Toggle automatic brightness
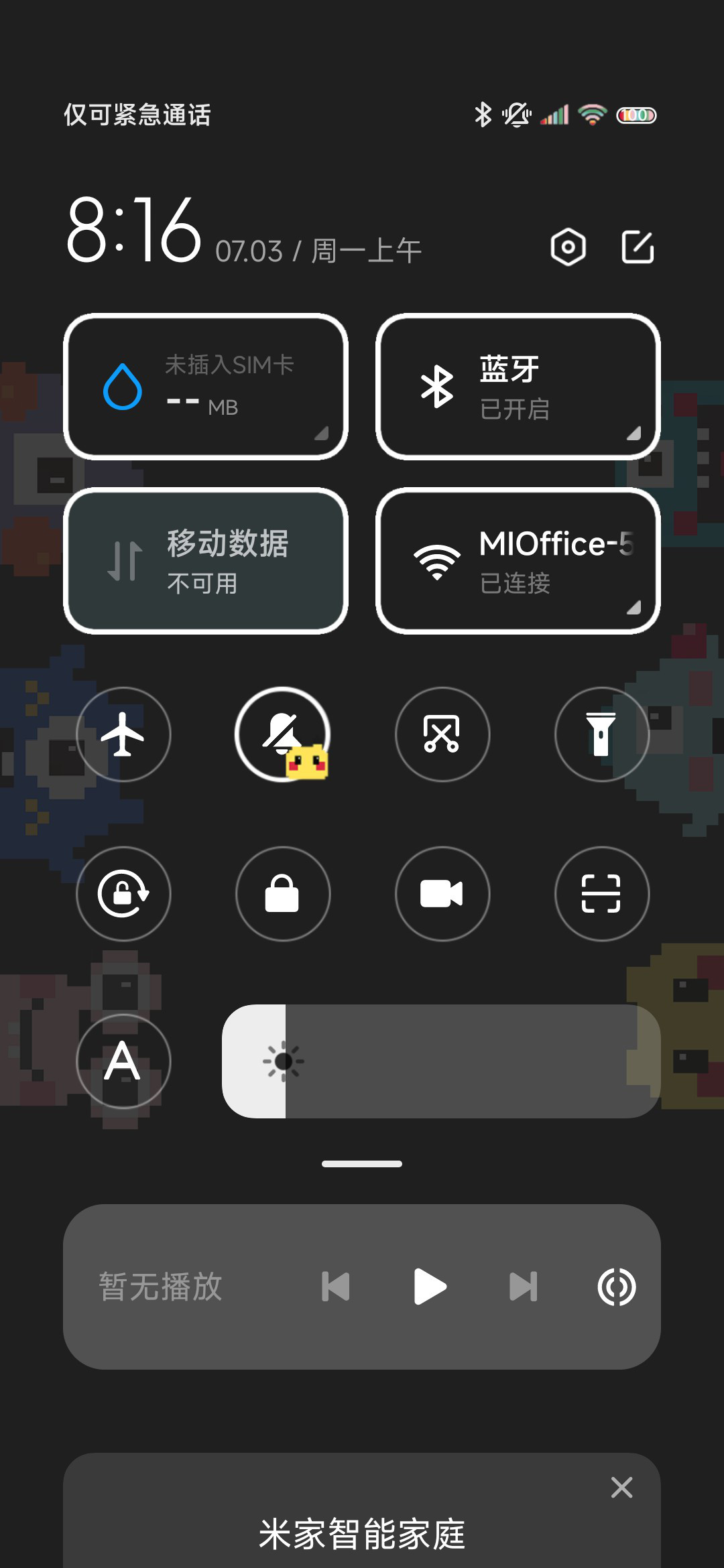The image size is (724, 1568). click(123, 1061)
